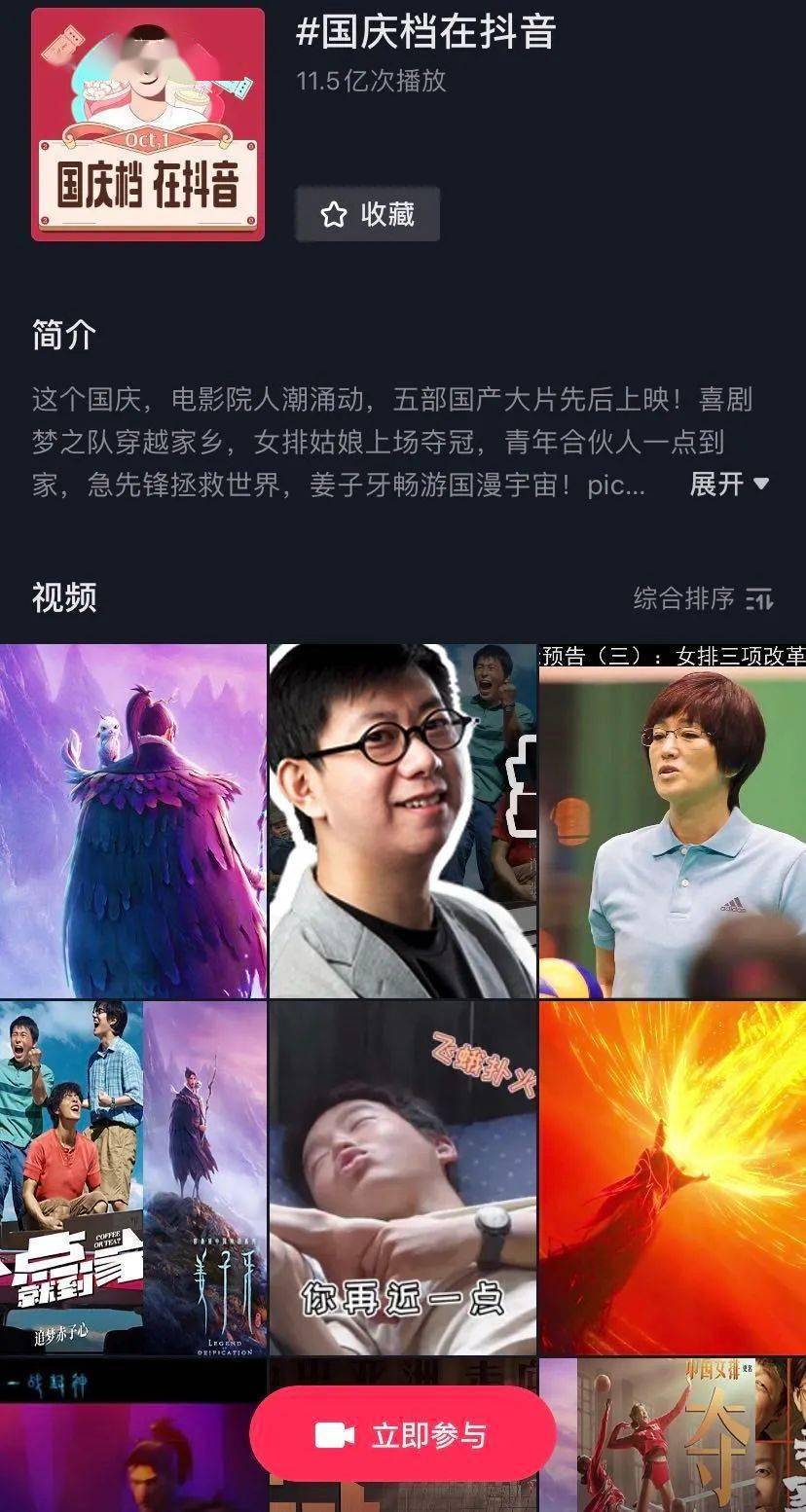Screen dimensions: 806x1512
Task: Play the video of man with round glasses
Action: tap(402, 820)
